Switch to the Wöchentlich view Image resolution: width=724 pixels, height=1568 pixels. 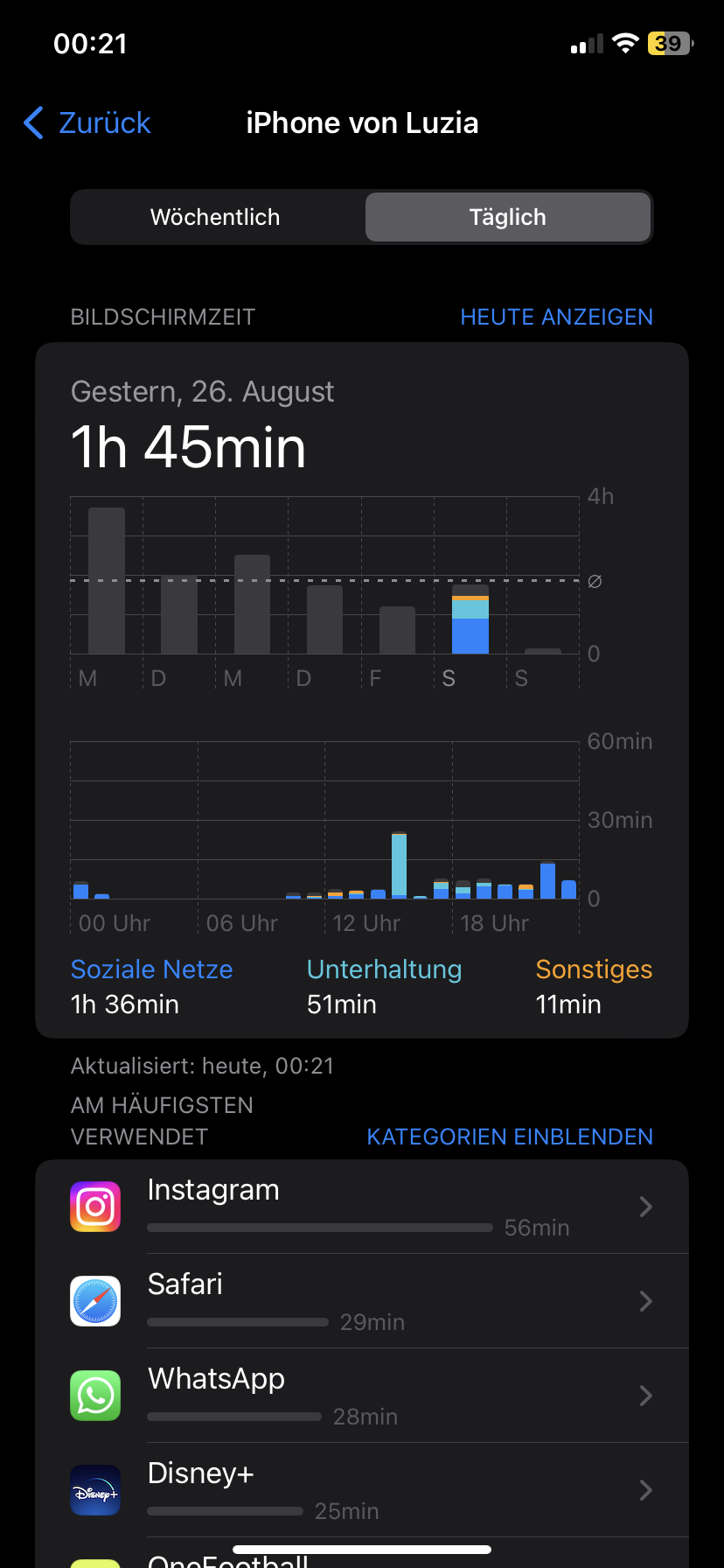click(x=216, y=217)
